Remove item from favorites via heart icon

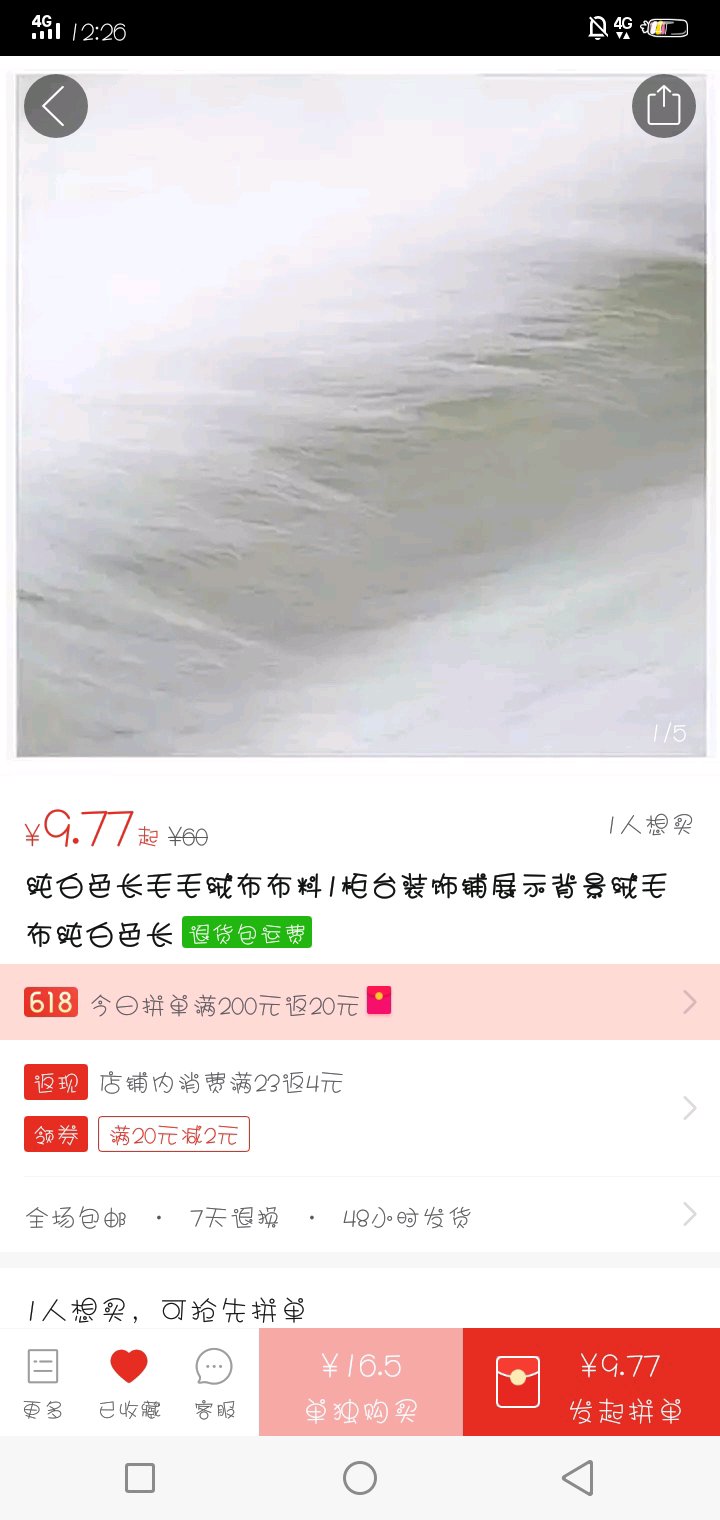click(x=128, y=1382)
